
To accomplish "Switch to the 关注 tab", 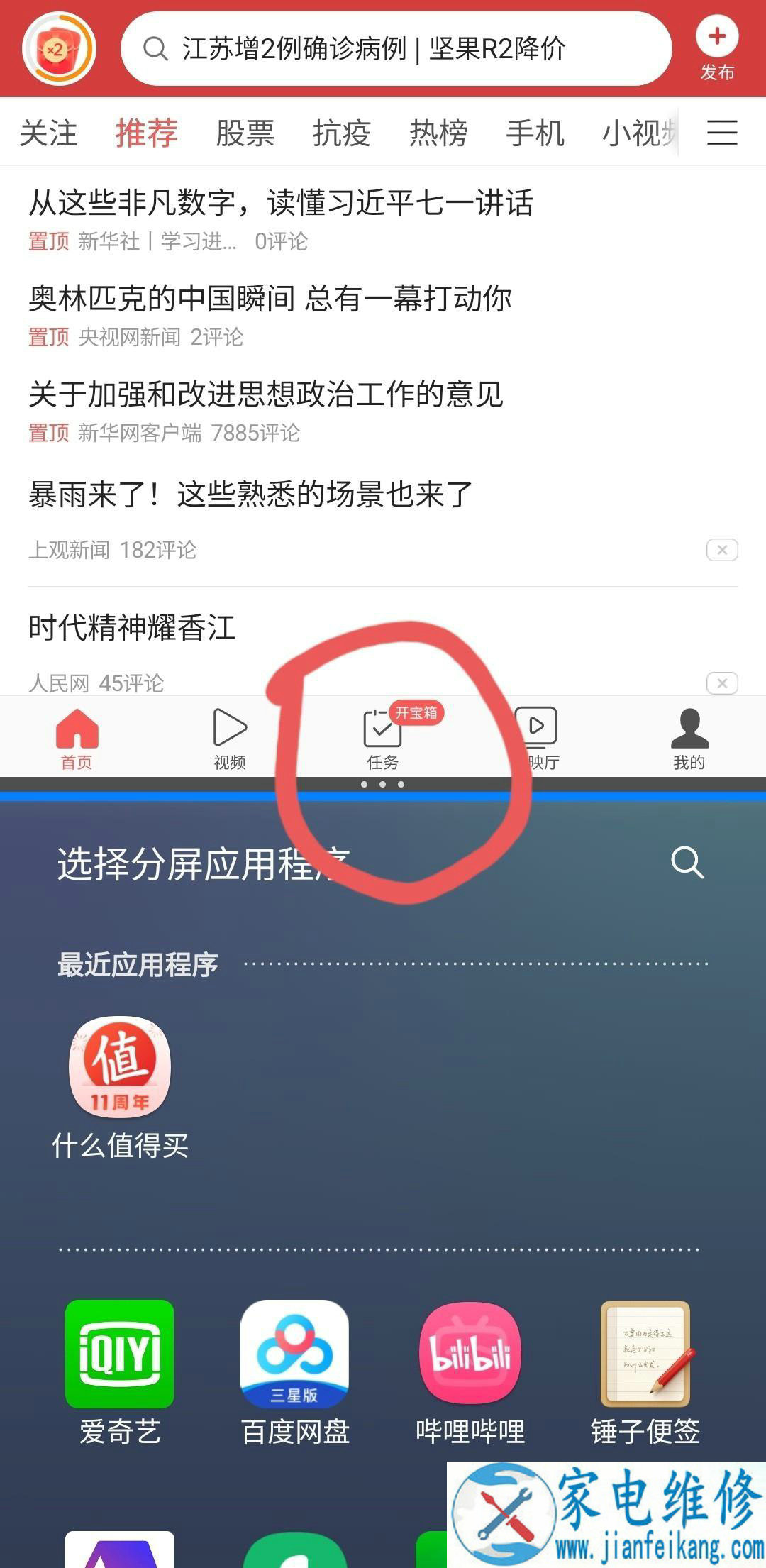I will (x=48, y=133).
